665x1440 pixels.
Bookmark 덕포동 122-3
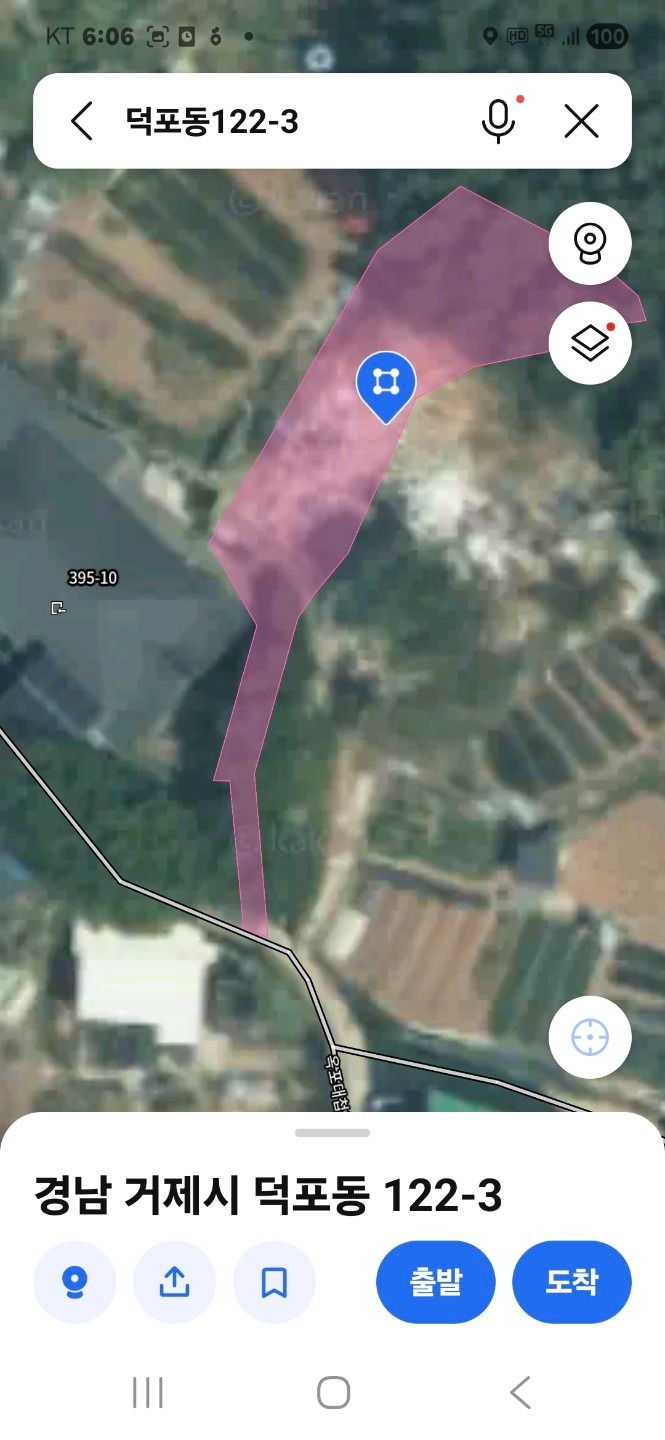click(274, 1282)
